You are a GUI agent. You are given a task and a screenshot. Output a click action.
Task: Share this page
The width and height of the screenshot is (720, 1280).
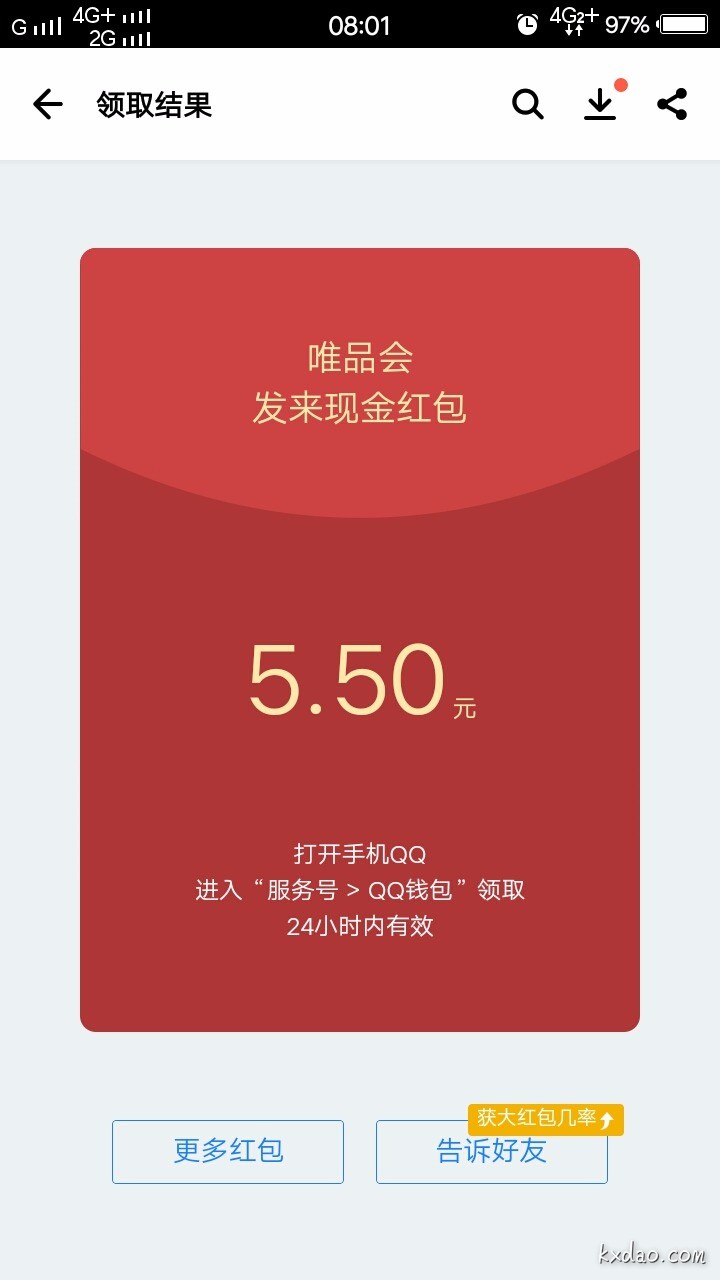tap(672, 104)
